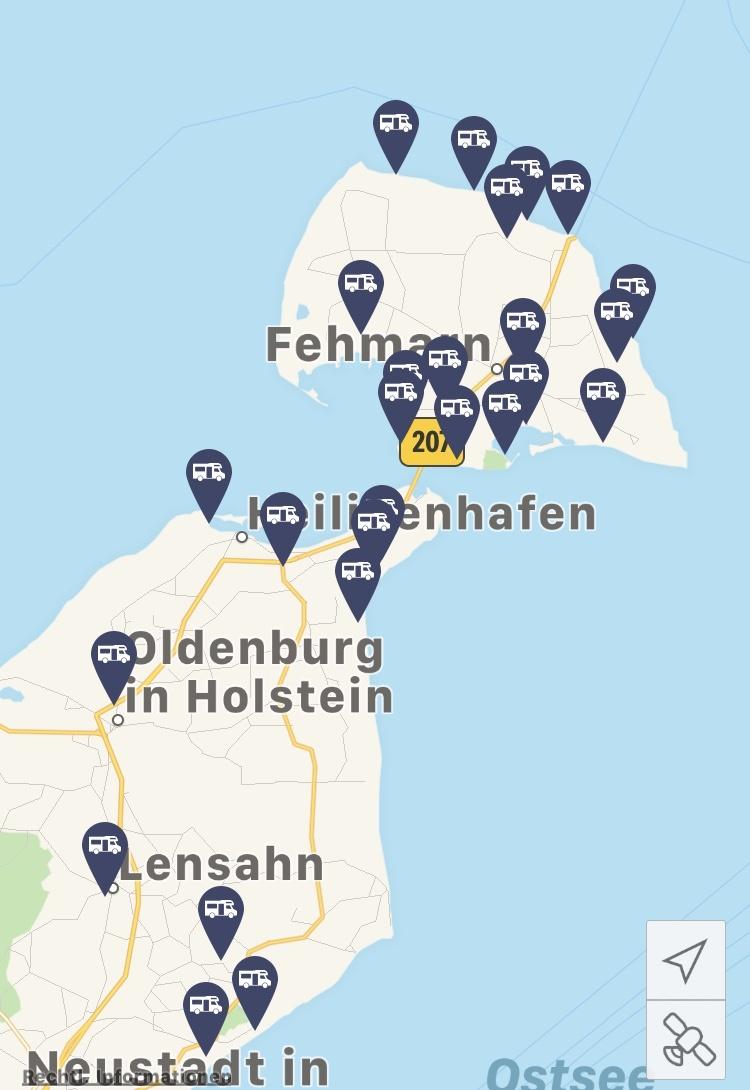Select the camper pin left of the Lensahn label
Viewport: 750px width, 1090px height.
click(x=105, y=846)
